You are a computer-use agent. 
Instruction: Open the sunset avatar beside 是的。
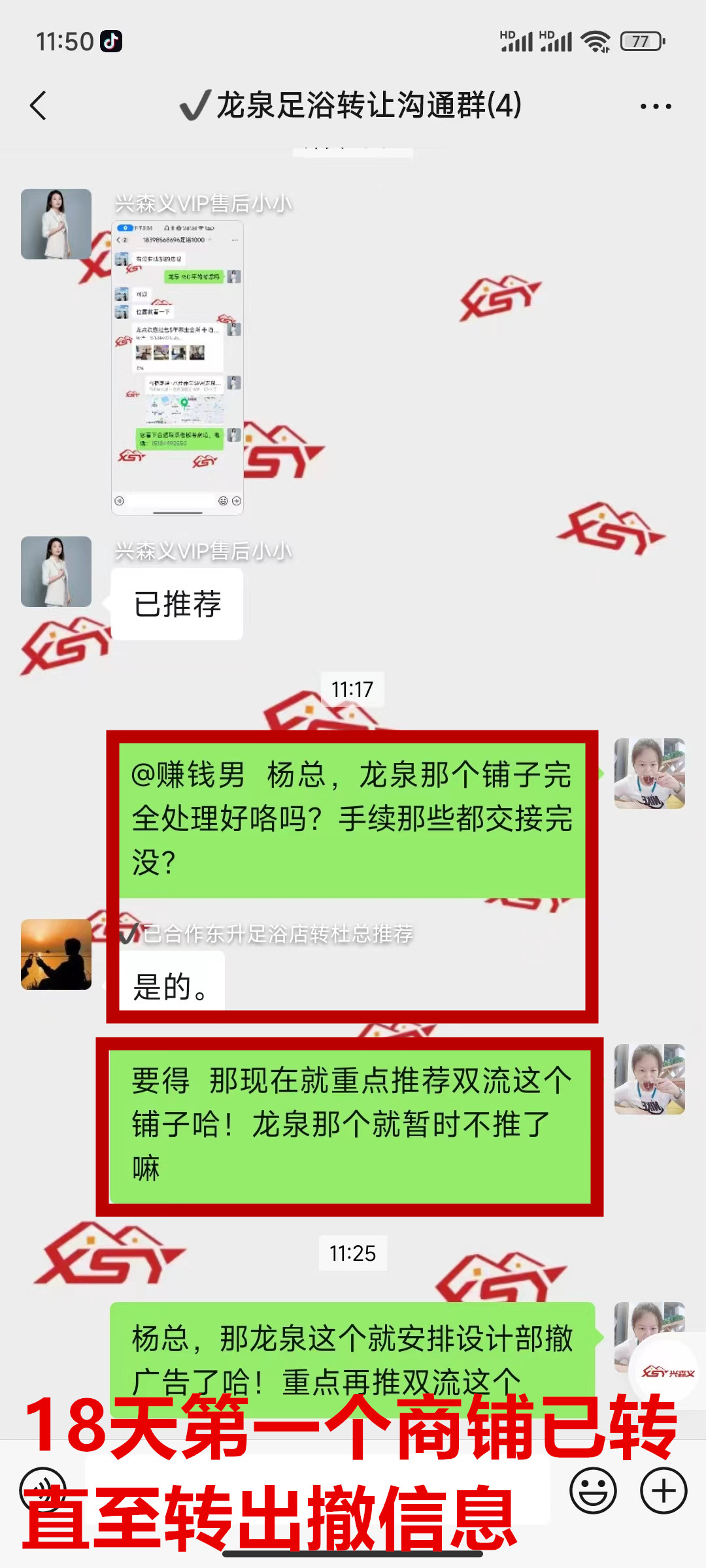point(56,955)
